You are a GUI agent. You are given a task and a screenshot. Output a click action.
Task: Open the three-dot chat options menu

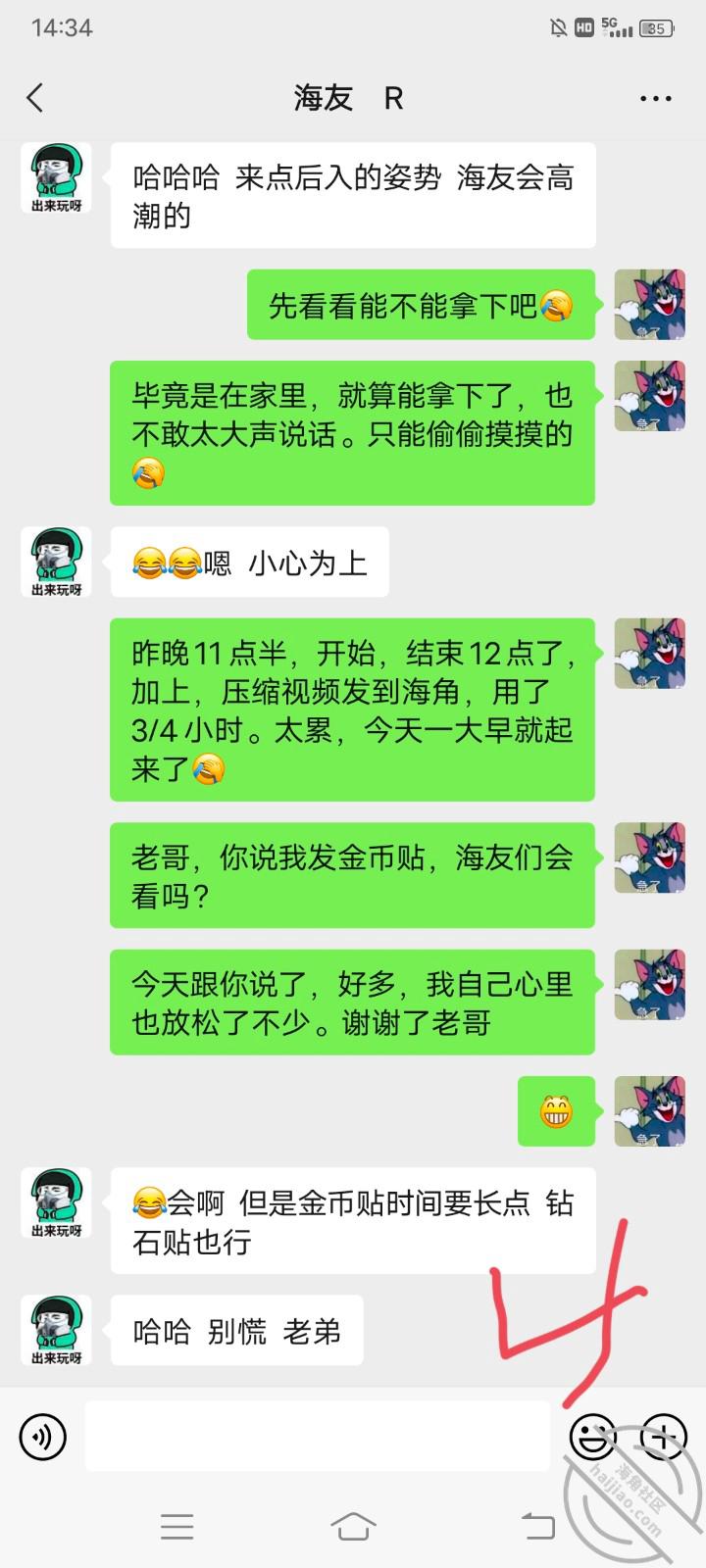pyautogui.click(x=655, y=98)
